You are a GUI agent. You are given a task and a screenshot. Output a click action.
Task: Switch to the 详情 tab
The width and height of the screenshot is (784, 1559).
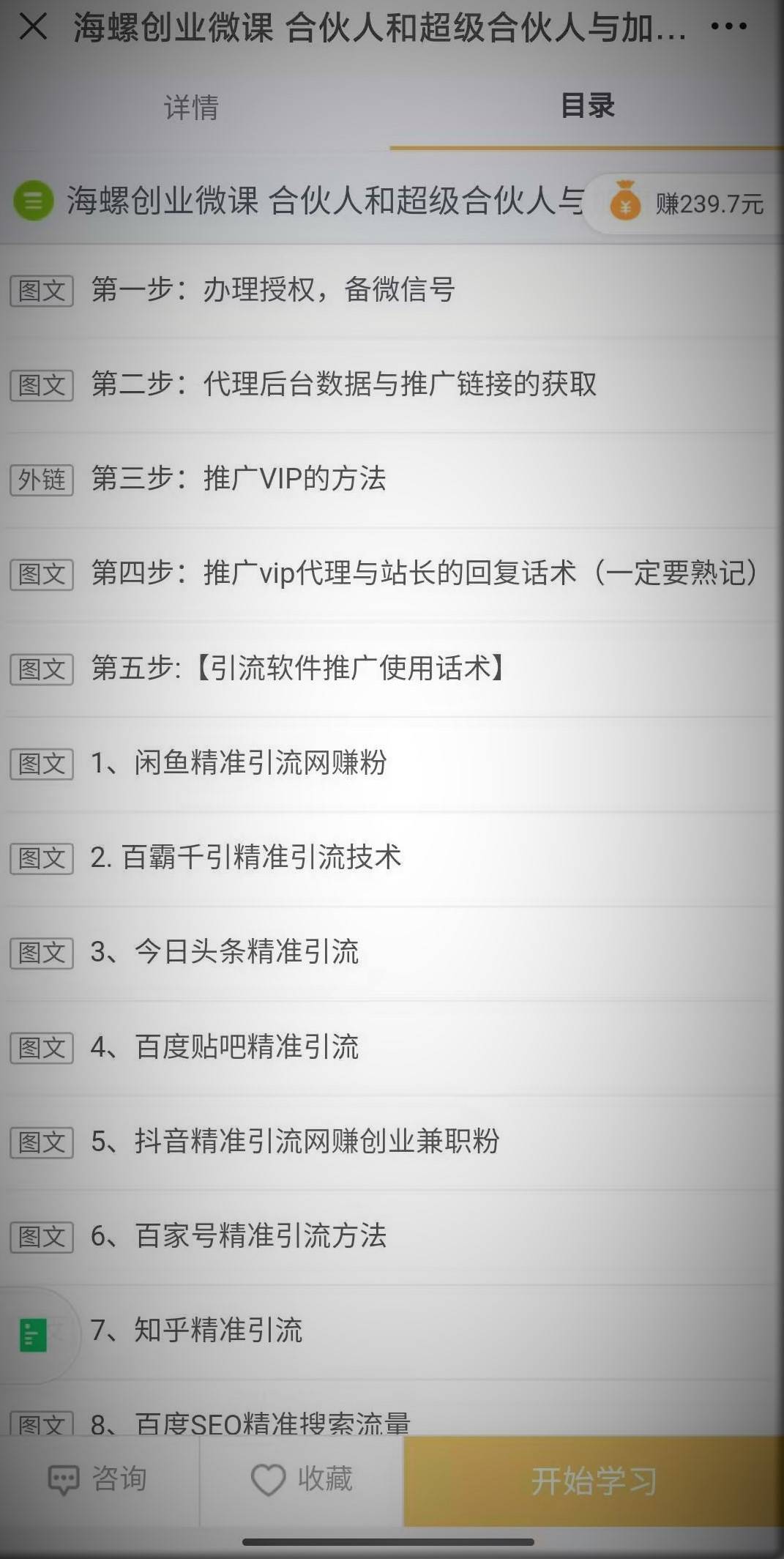click(191, 108)
